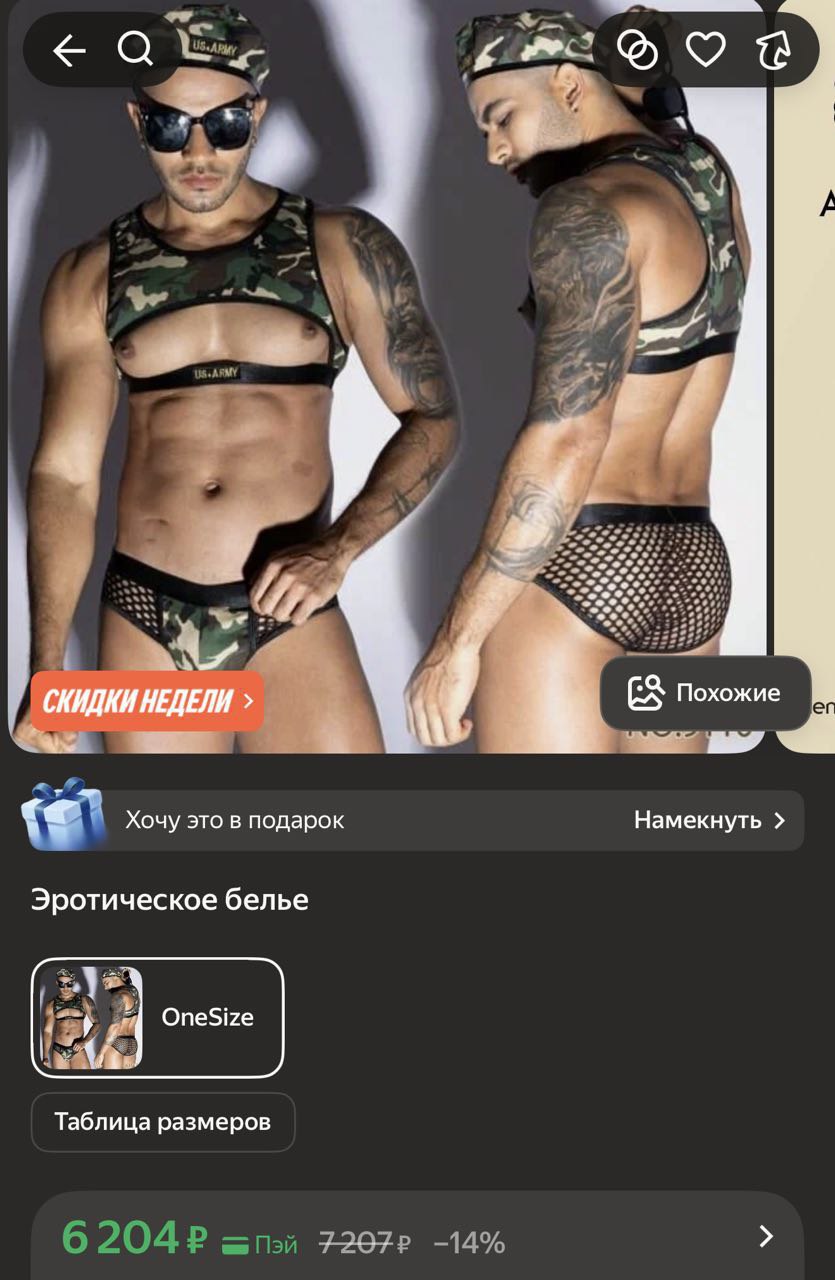The height and width of the screenshot is (1280, 835).
Task: Share this product
Action: tap(773, 49)
